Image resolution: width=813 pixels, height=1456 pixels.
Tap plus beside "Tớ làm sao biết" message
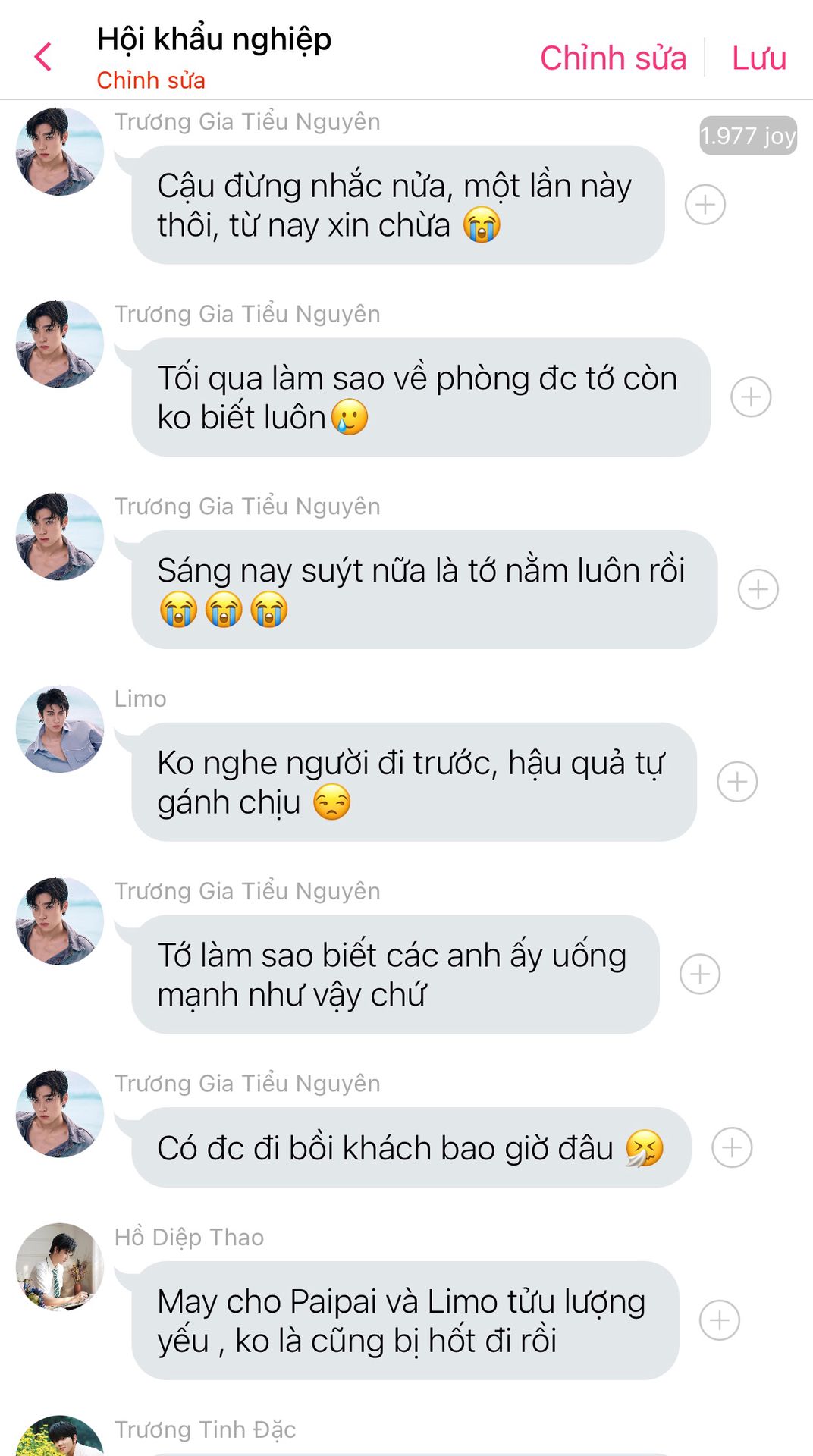tap(700, 974)
